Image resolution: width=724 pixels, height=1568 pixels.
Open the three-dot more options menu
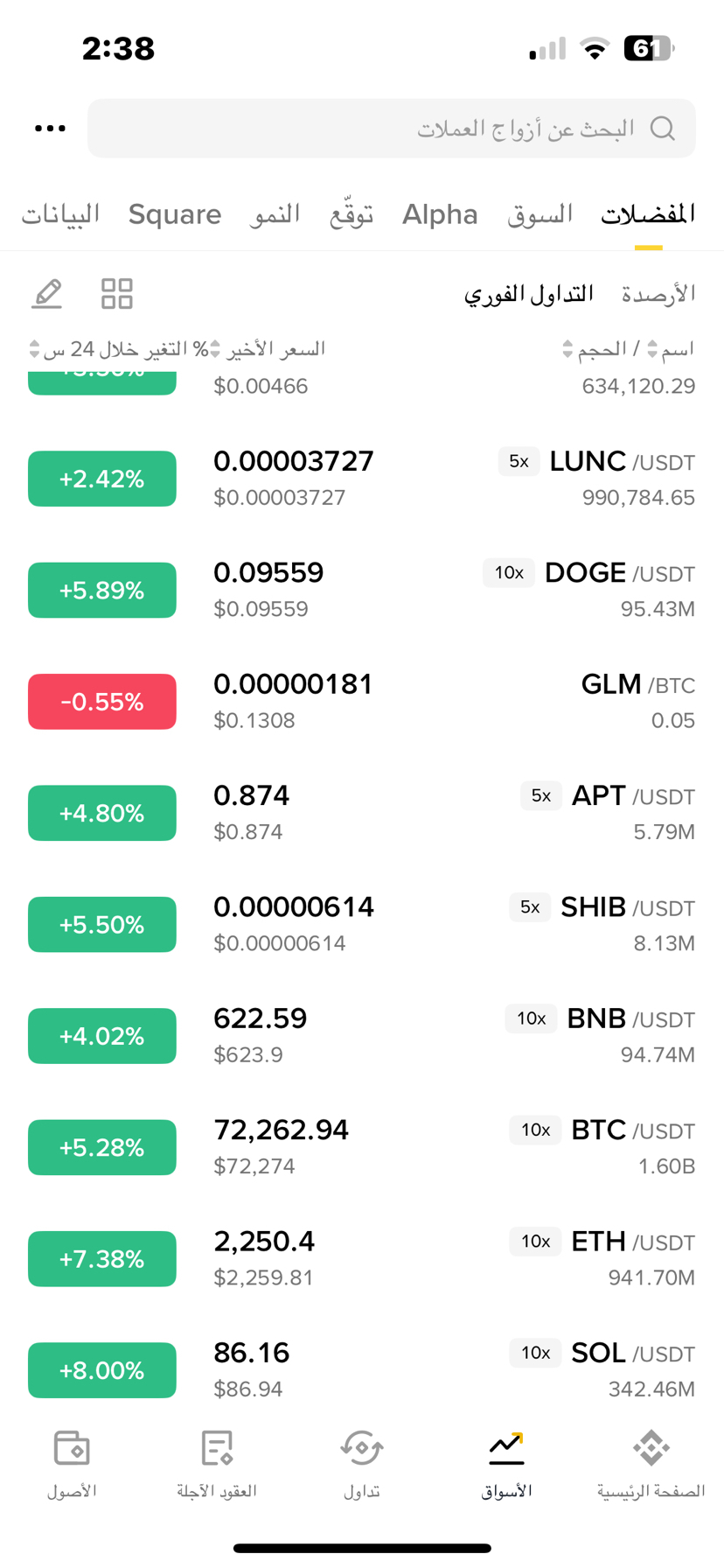click(x=50, y=129)
